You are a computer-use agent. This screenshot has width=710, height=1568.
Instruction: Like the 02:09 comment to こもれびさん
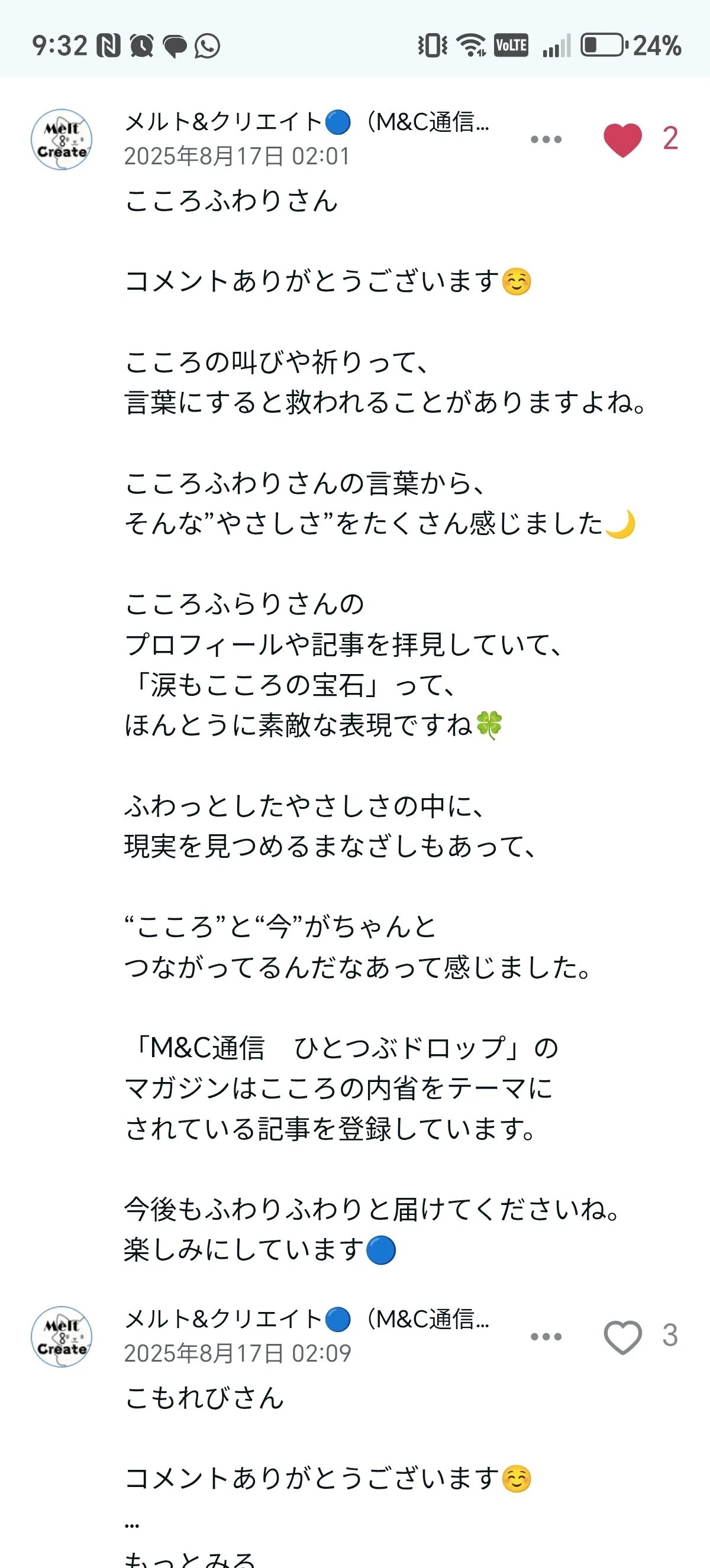tap(622, 1337)
